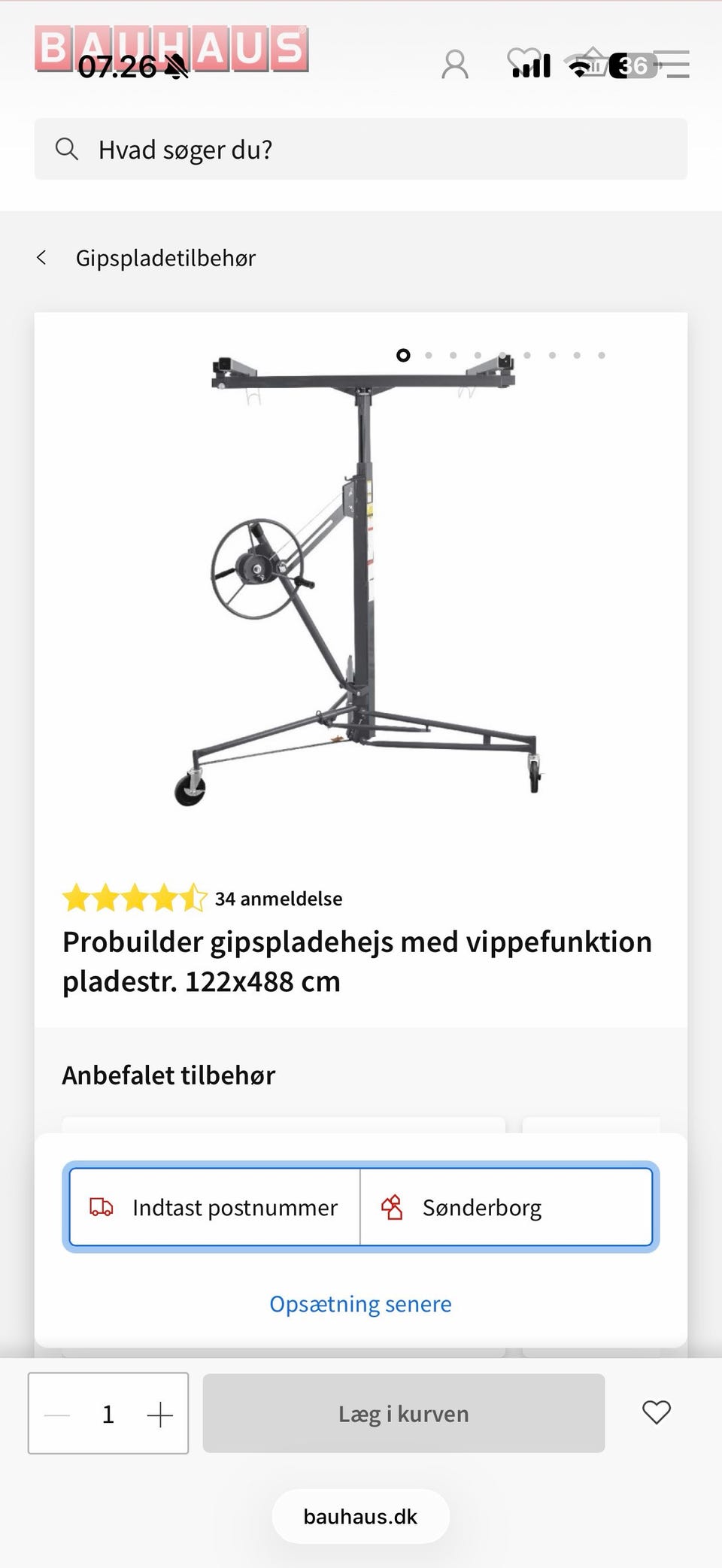Select the first image carousel dot
Screen dimensions: 722x1568
[x=403, y=355]
